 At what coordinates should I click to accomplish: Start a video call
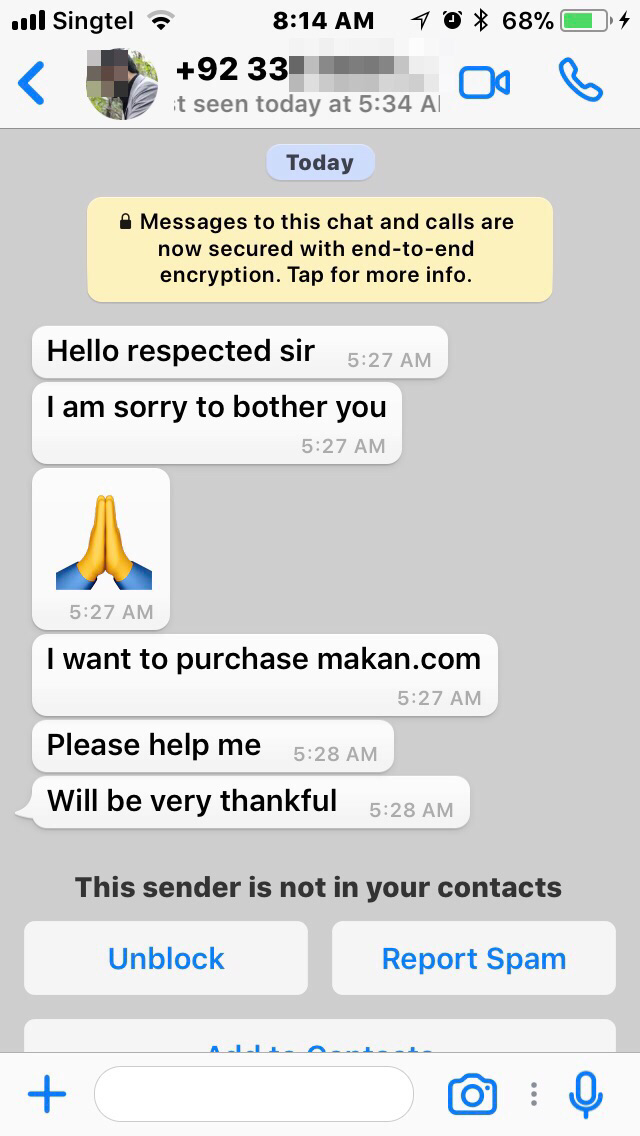tap(485, 83)
